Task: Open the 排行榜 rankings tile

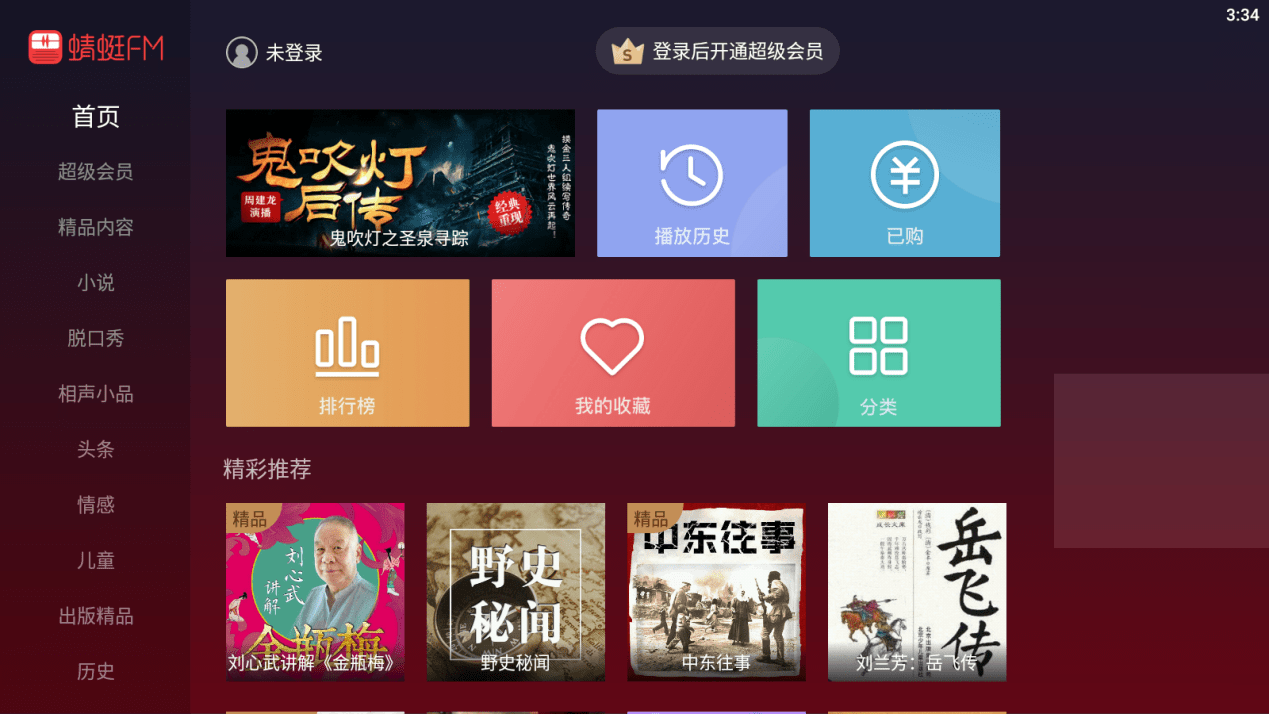Action: pos(347,353)
